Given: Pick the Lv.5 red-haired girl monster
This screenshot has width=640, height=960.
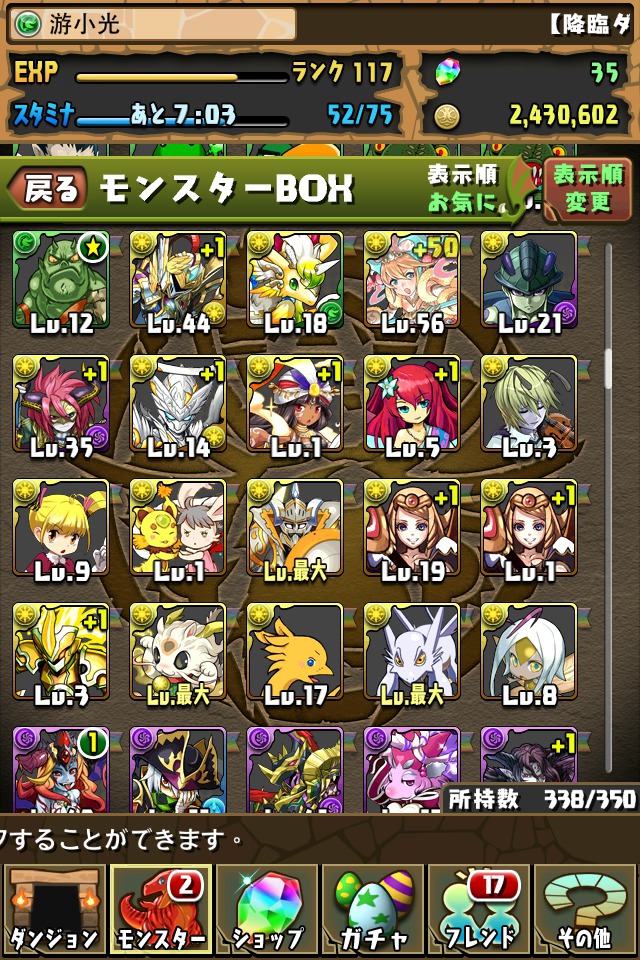Looking at the screenshot, I should pos(412,405).
